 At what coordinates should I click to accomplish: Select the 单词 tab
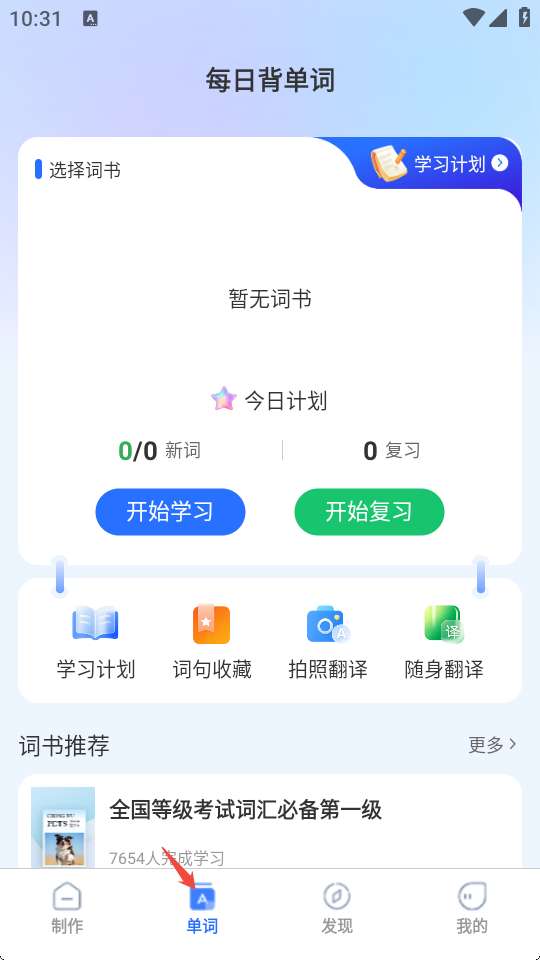202,909
